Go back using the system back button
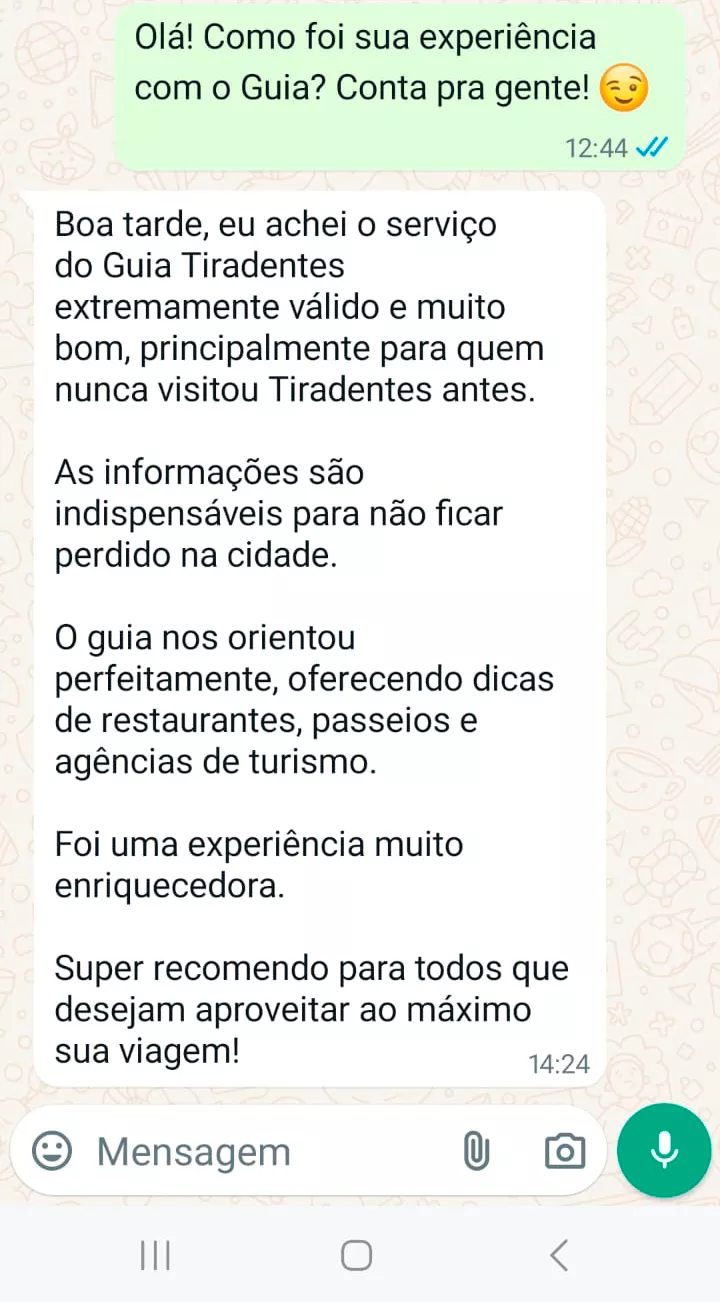The width and height of the screenshot is (720, 1302). (559, 1254)
